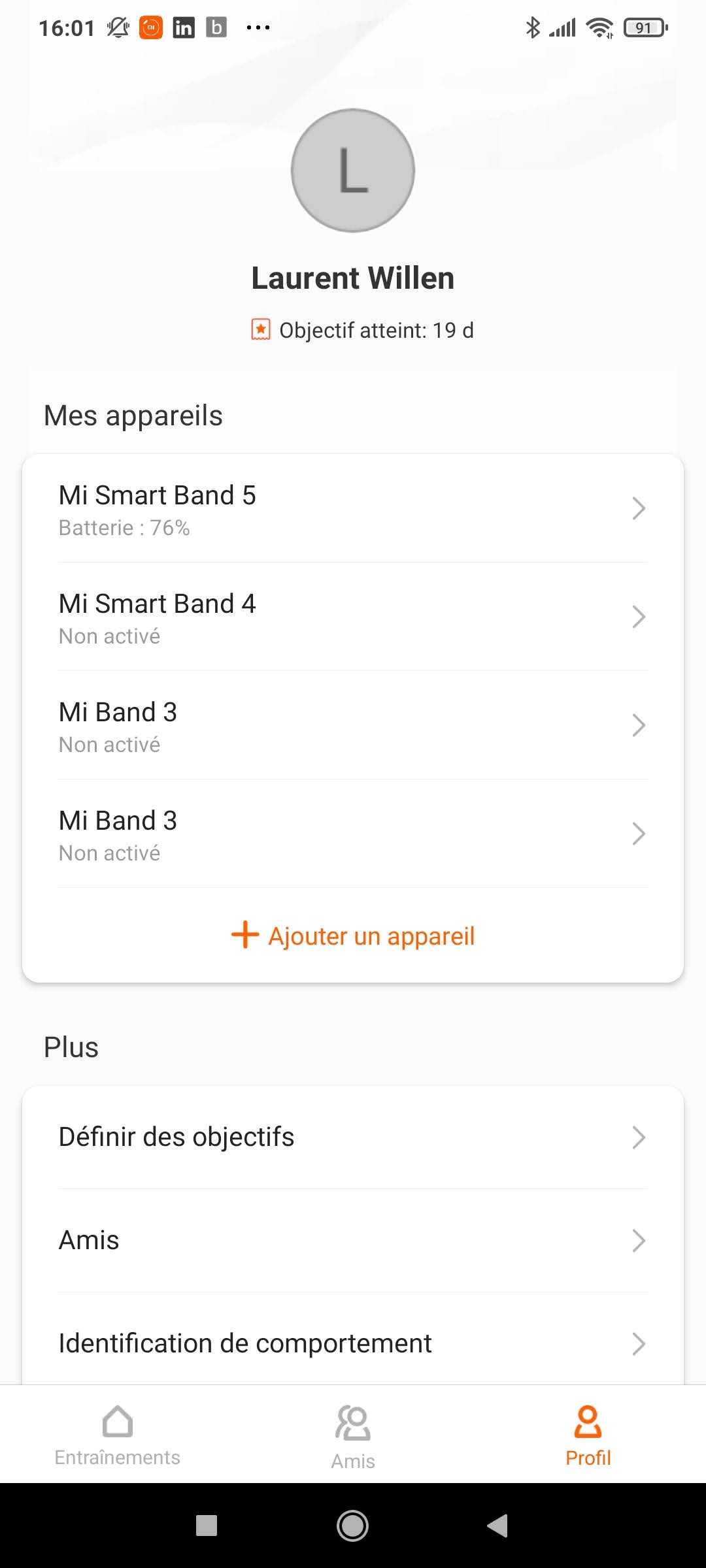
Task: Open the Mi Smart Band 4 device
Action: (353, 617)
